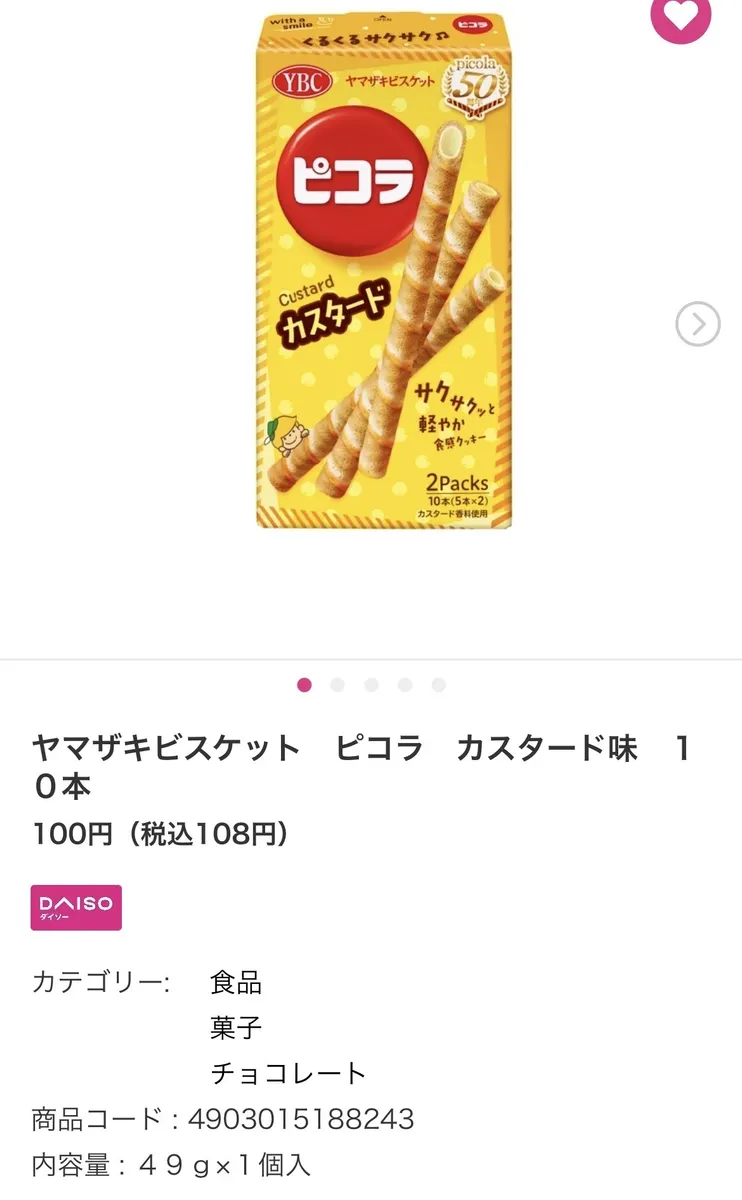Add this Picola product to favorites
Screen dimensions: 742x1200
click(x=681, y=16)
